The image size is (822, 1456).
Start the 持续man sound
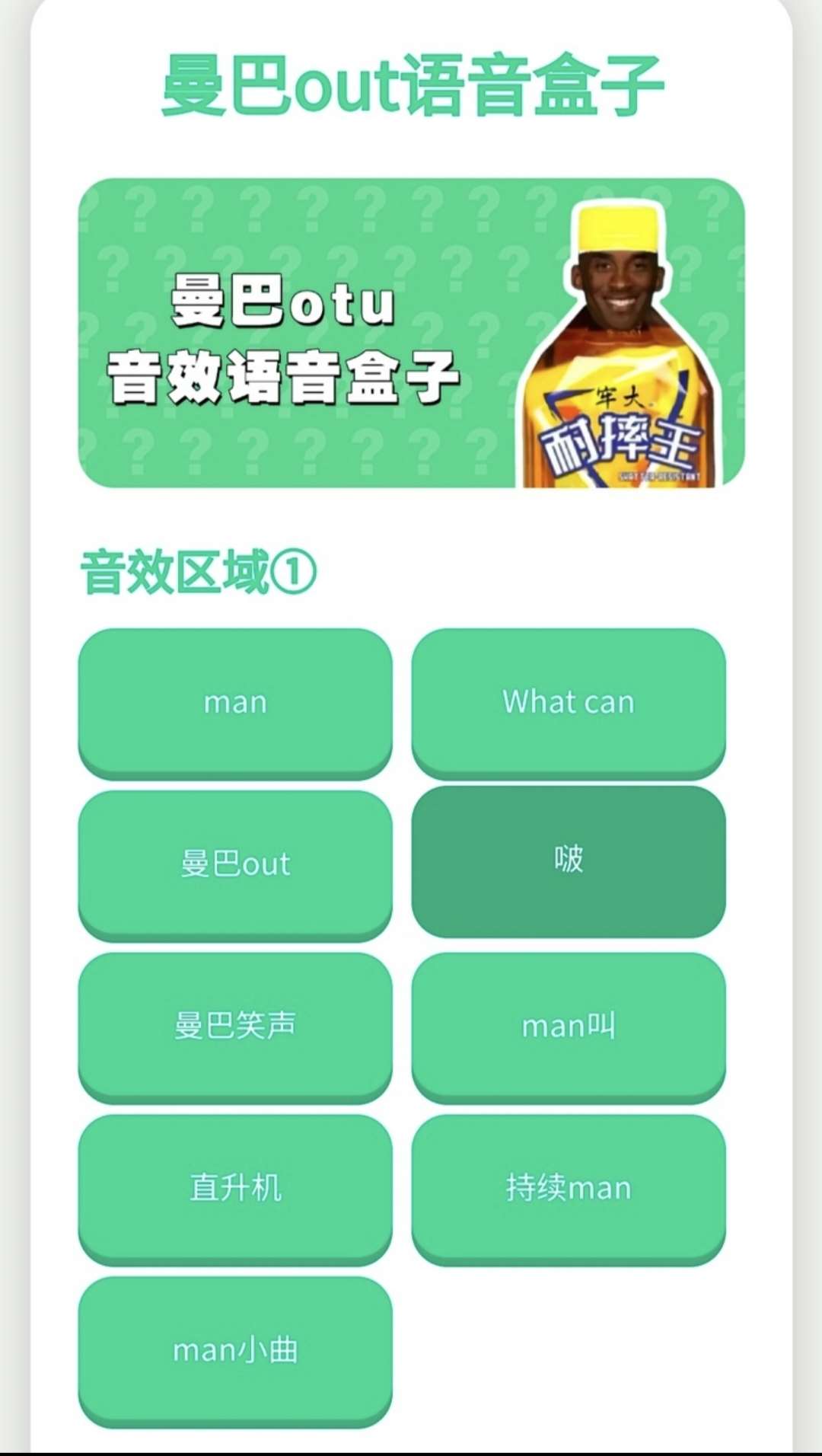[x=568, y=1188]
